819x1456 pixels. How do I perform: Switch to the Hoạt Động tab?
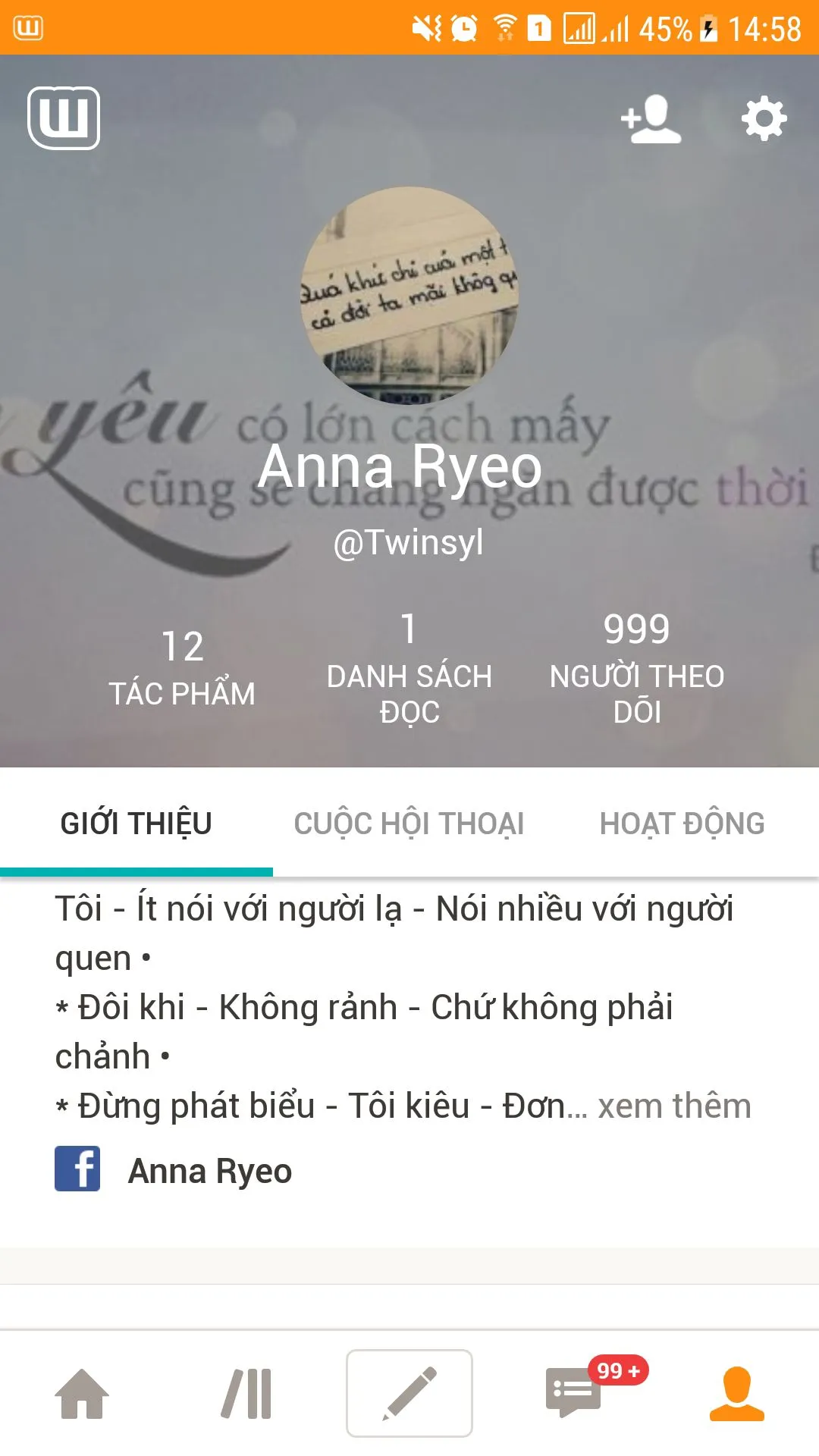click(x=682, y=824)
